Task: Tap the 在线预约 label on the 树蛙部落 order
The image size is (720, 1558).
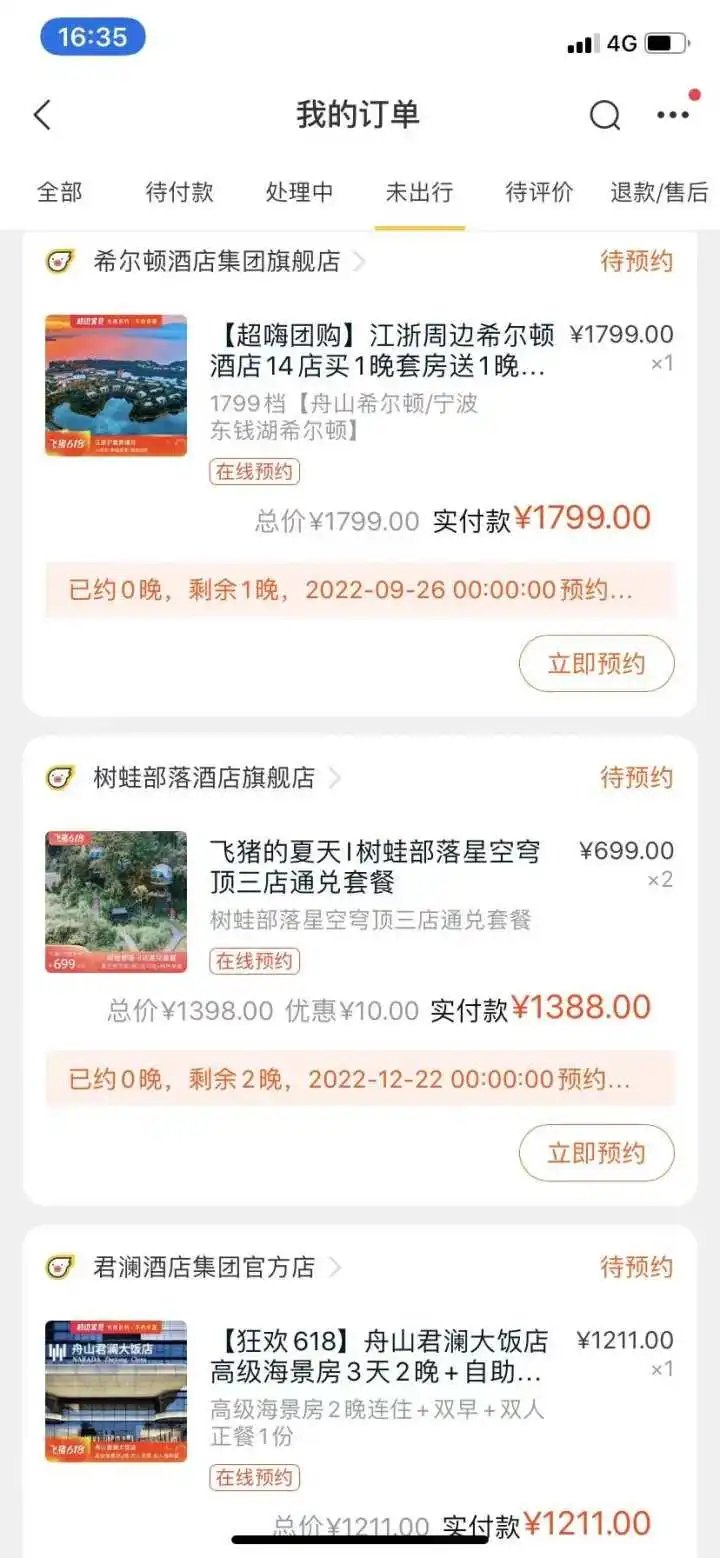Action: pyautogui.click(x=253, y=959)
